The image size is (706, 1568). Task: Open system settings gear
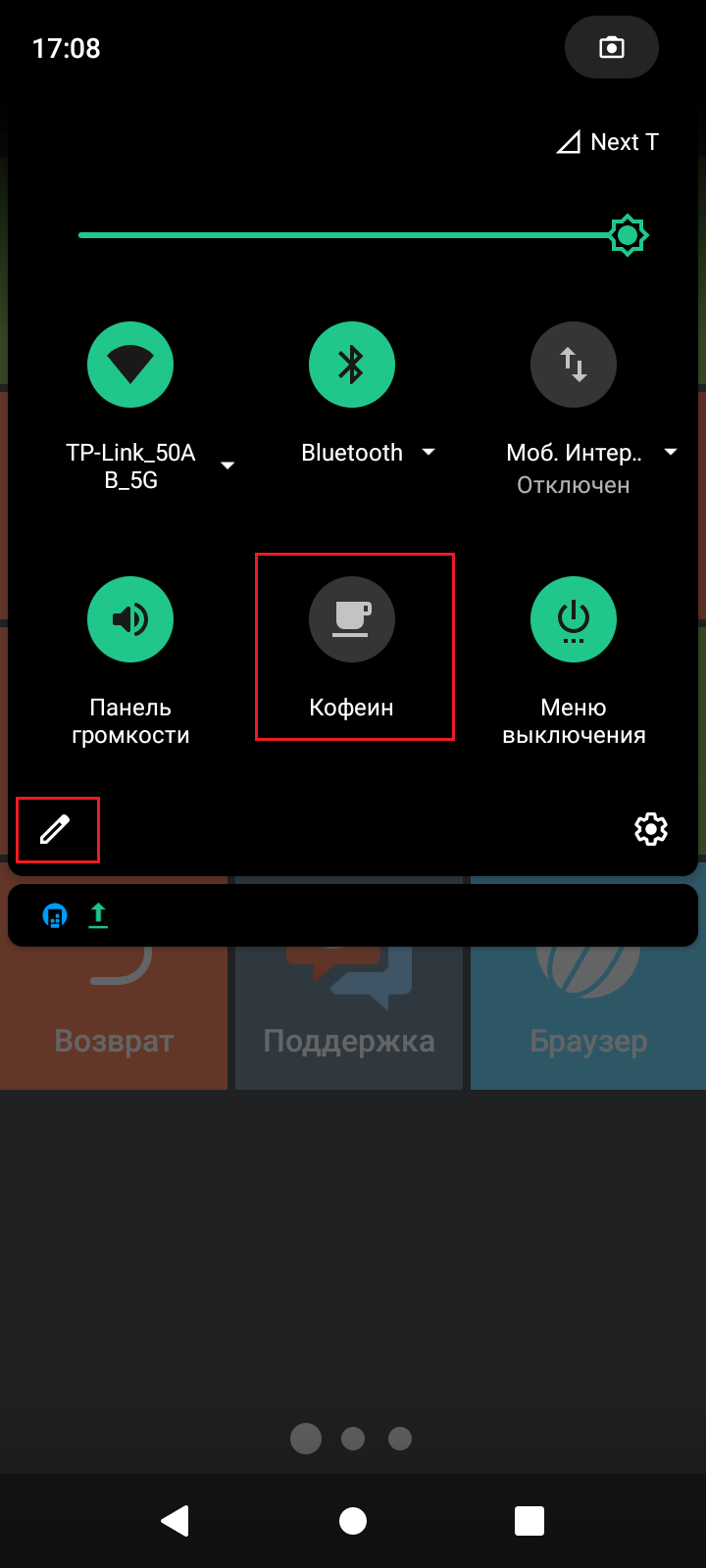(x=651, y=829)
